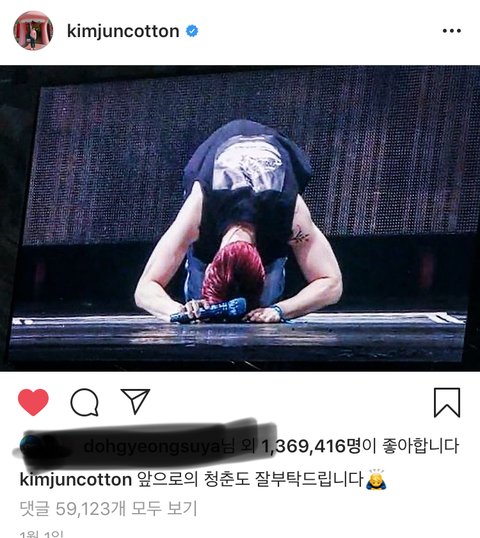The width and height of the screenshot is (480, 538).
Task: Unlike the post with the heart icon
Action: click(33, 402)
